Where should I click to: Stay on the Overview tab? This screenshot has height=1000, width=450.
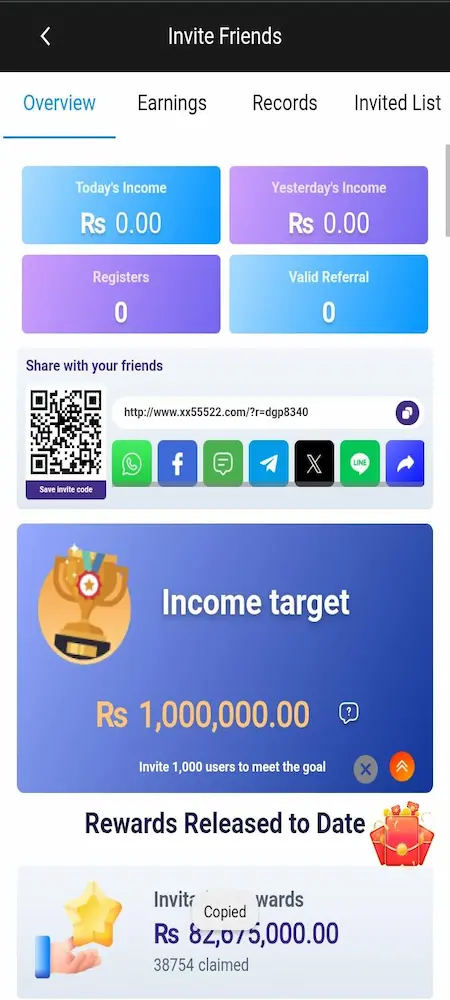coord(59,103)
